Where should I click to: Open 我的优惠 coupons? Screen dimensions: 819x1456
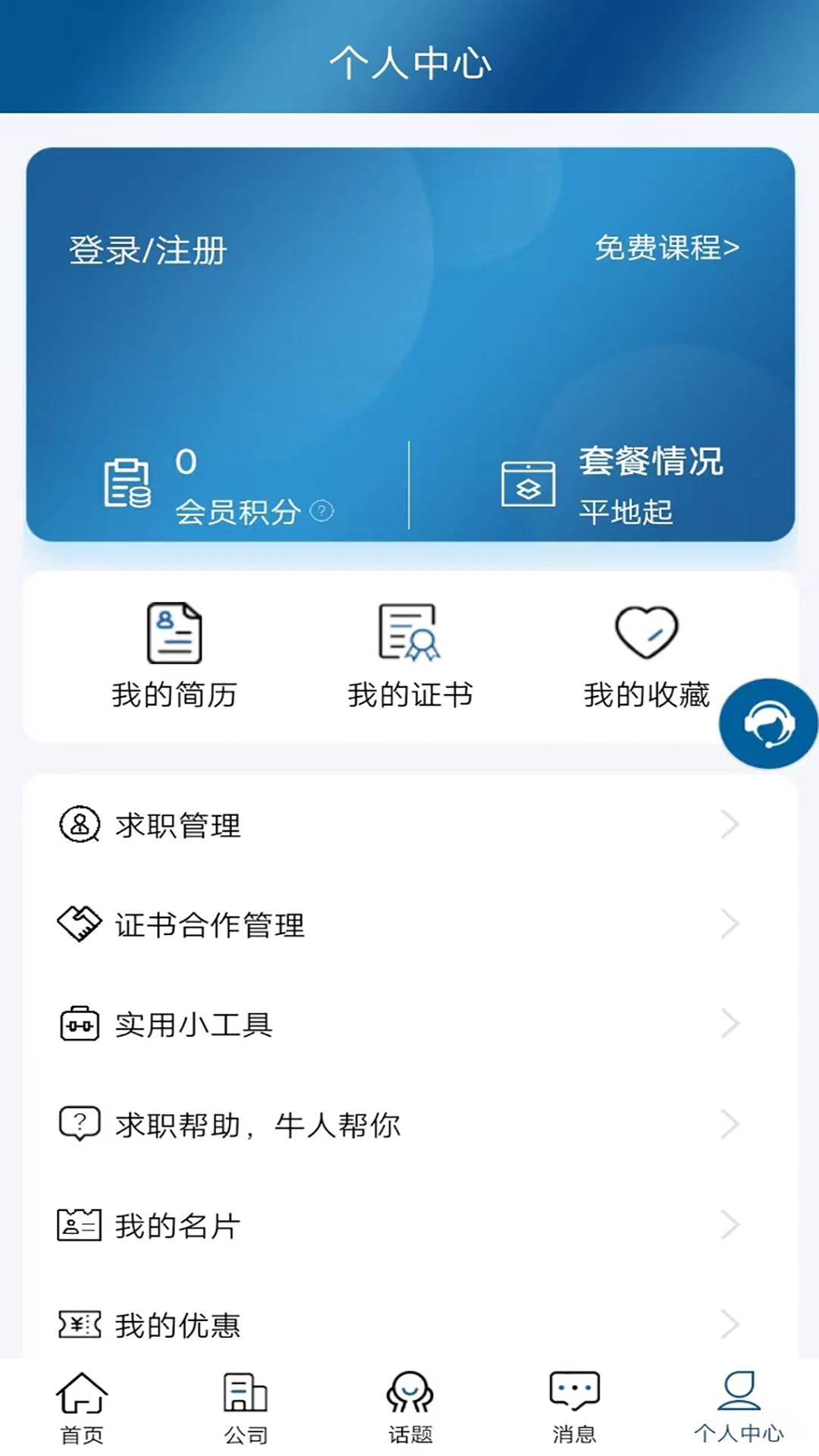tap(409, 1325)
